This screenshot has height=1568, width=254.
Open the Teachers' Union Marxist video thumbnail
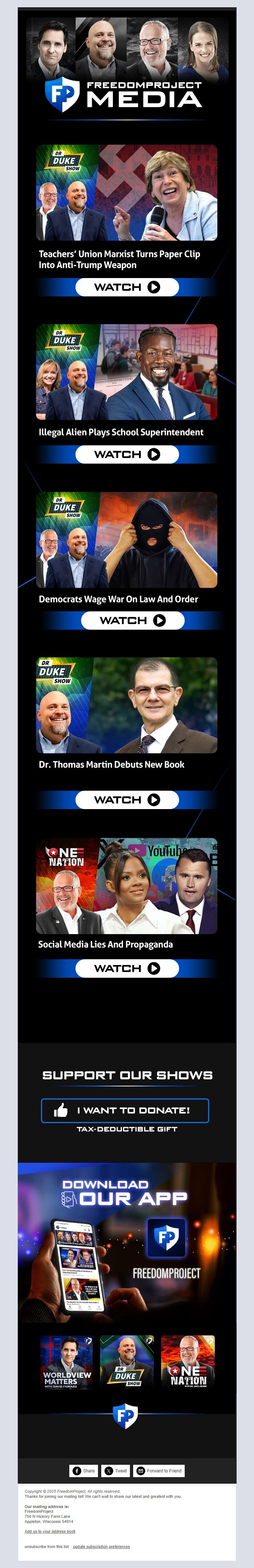pyautogui.click(x=126, y=192)
